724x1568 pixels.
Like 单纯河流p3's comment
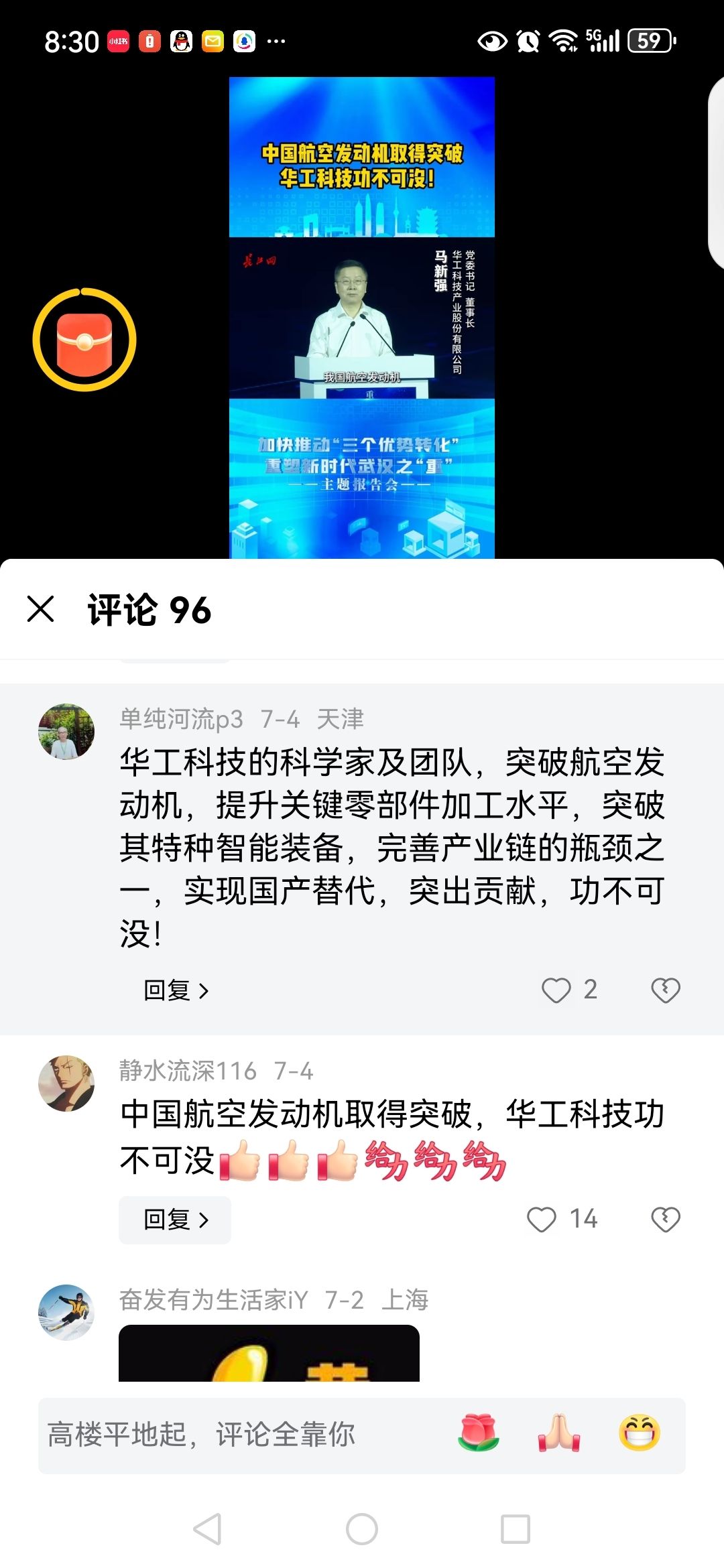tap(556, 990)
